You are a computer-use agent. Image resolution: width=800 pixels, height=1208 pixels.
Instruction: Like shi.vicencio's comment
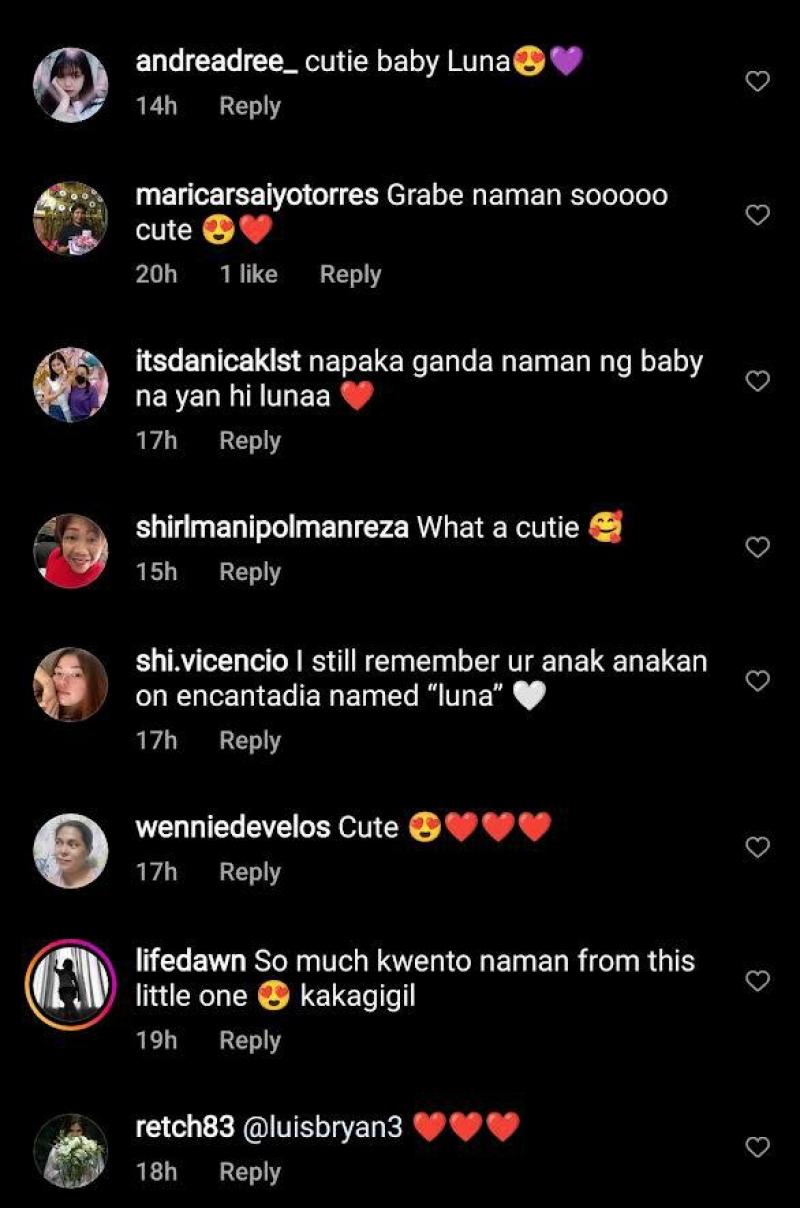click(x=758, y=681)
